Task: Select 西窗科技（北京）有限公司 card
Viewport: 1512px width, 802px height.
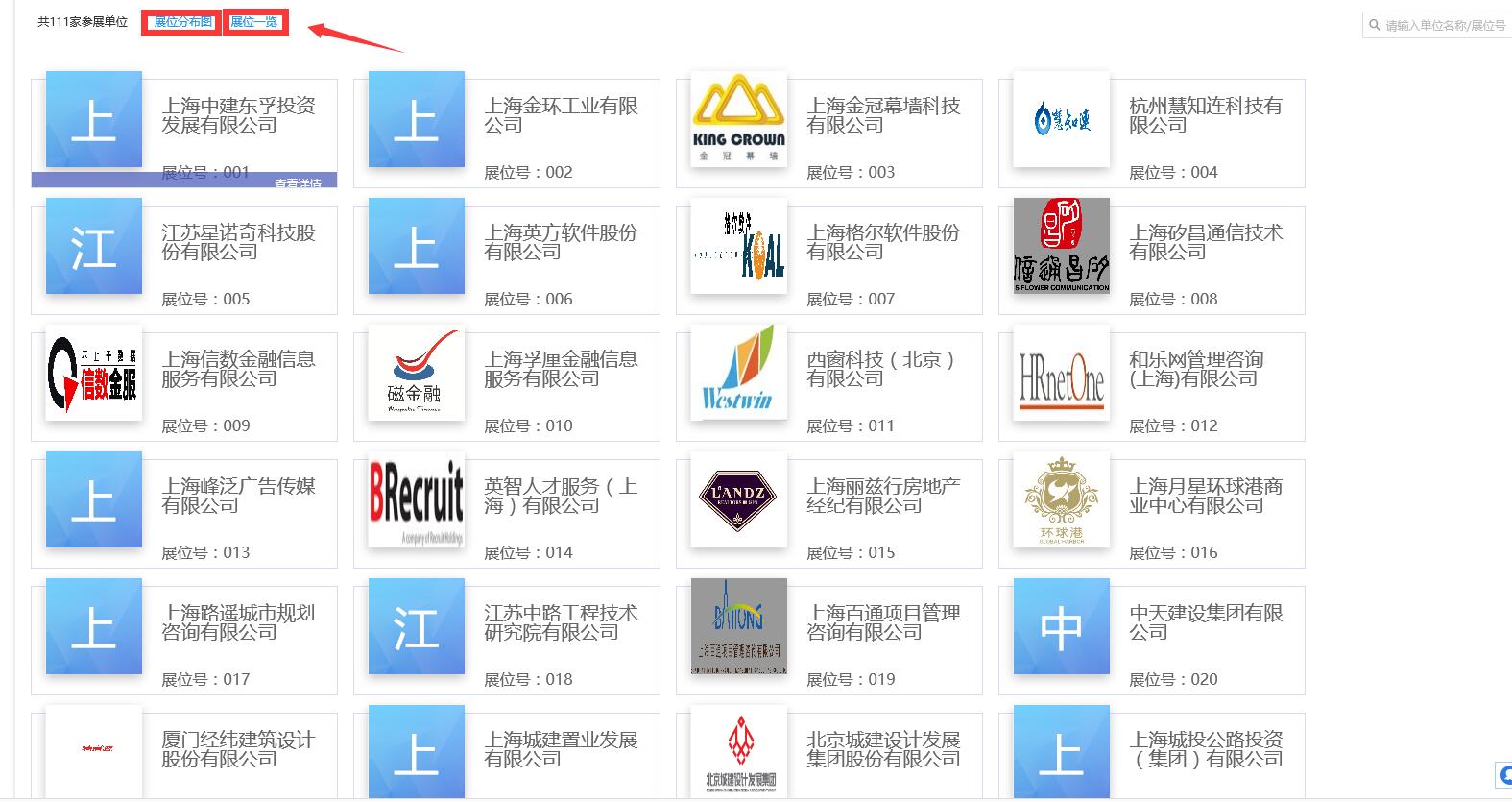Action: (x=883, y=370)
